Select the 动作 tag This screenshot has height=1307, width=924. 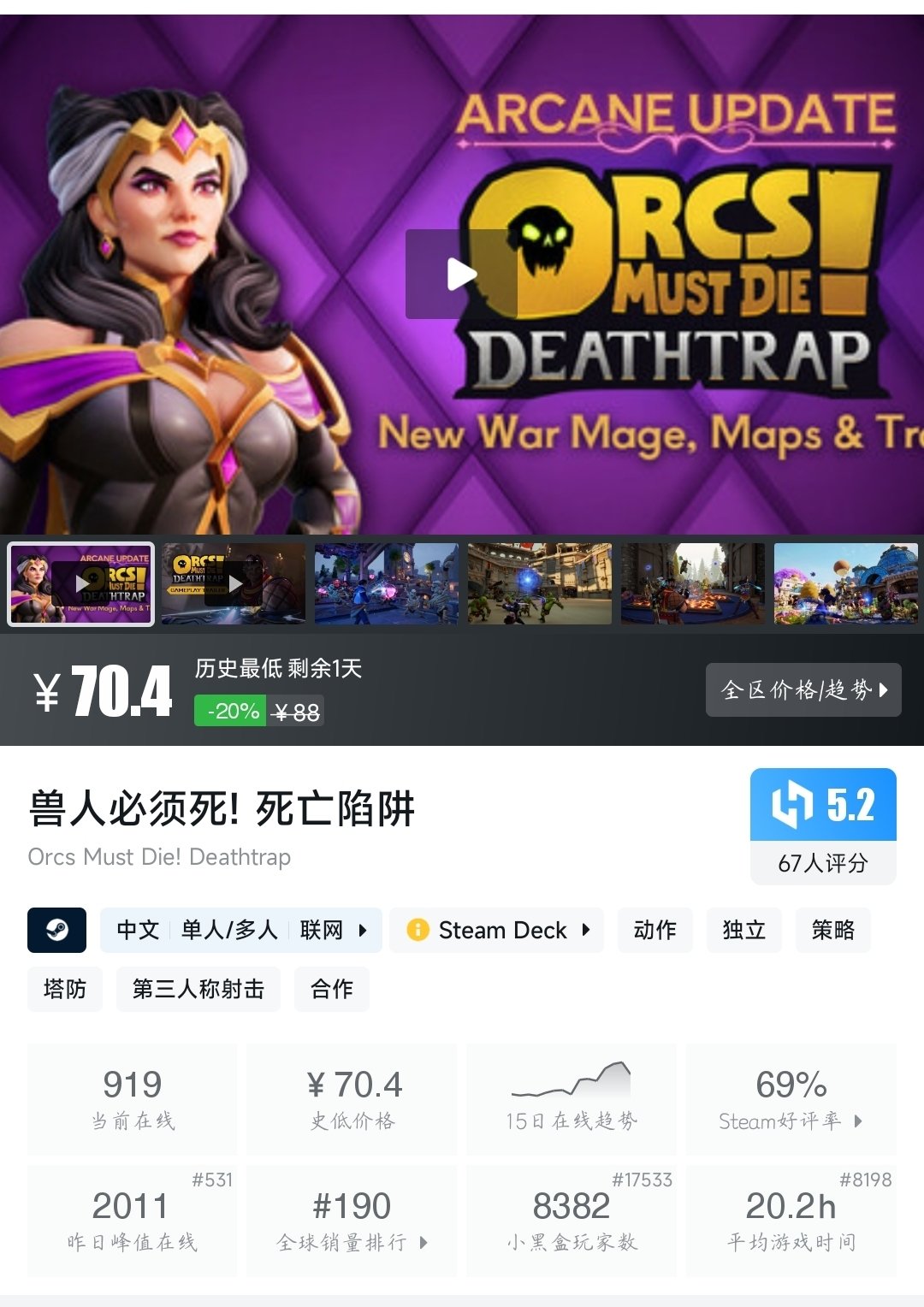point(654,930)
